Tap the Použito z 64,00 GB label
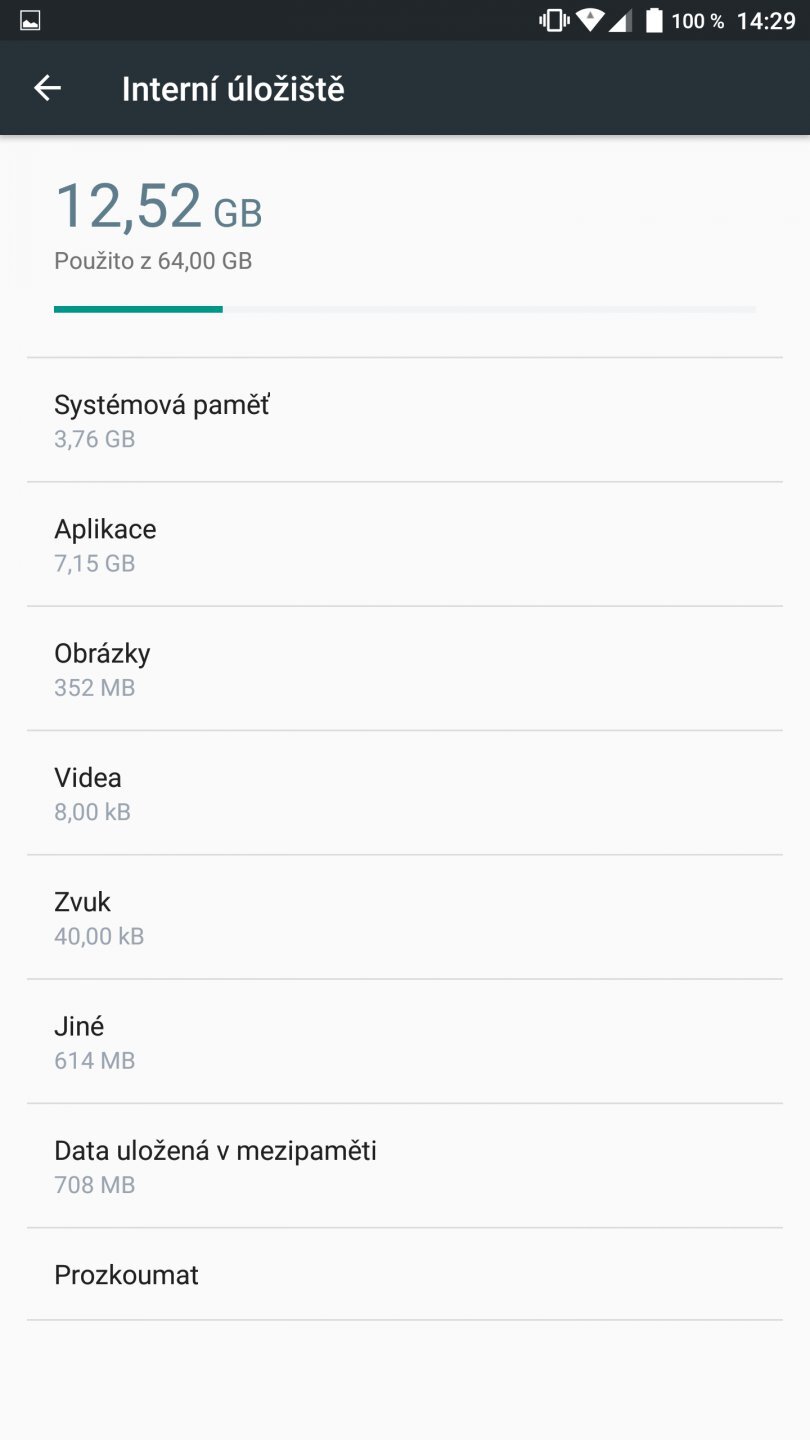 153,261
